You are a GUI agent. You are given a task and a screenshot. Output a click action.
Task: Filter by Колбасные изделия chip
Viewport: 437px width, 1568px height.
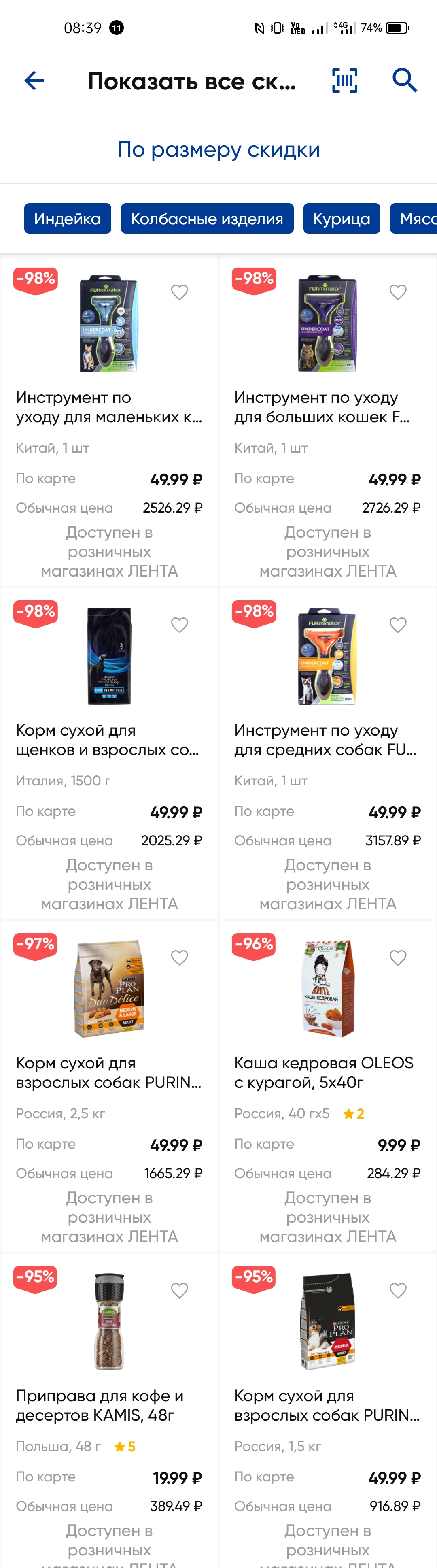pos(207,219)
